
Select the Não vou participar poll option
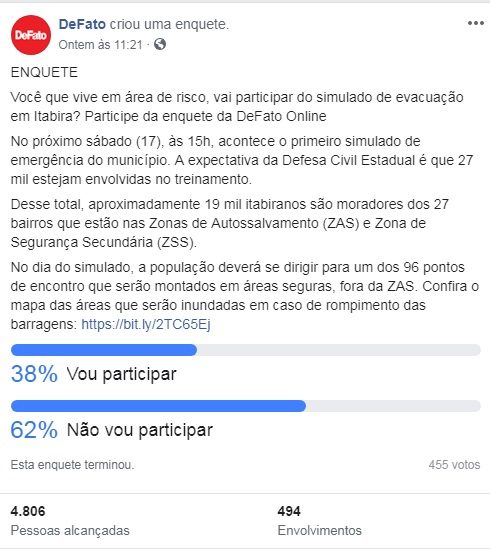coord(246,420)
